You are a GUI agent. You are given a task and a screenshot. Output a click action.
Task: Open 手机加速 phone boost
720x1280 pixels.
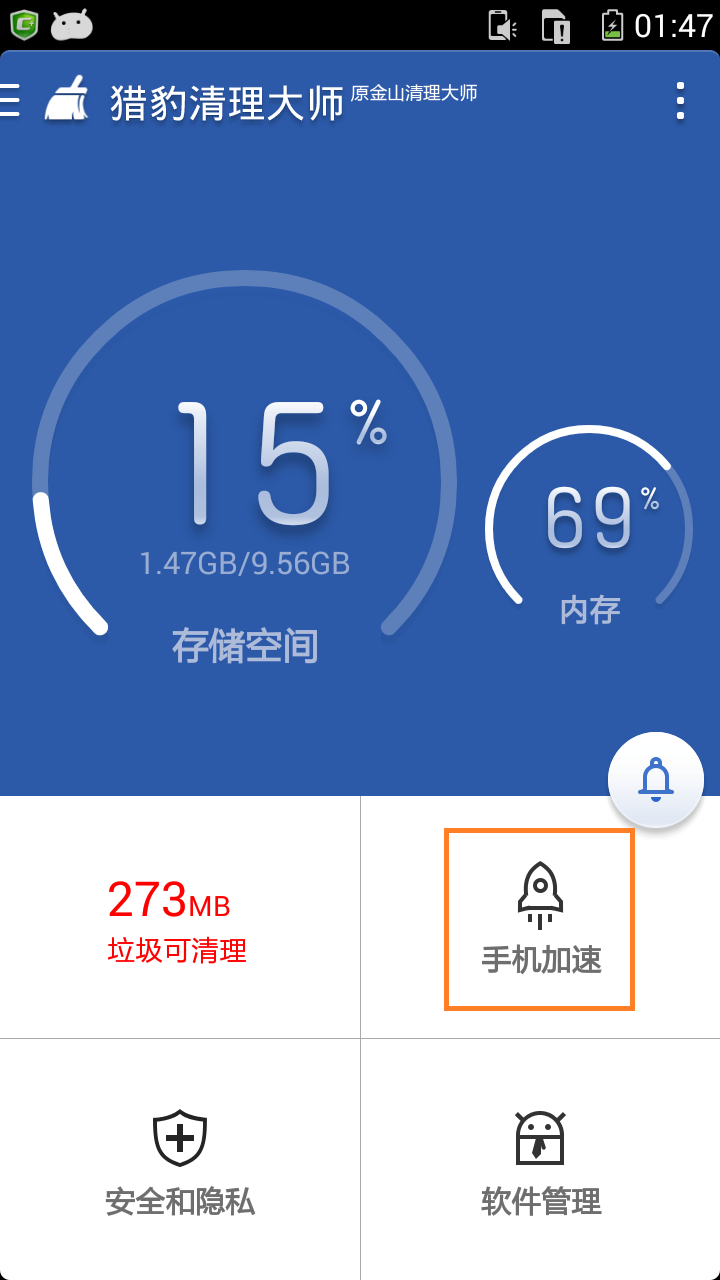coord(540,917)
